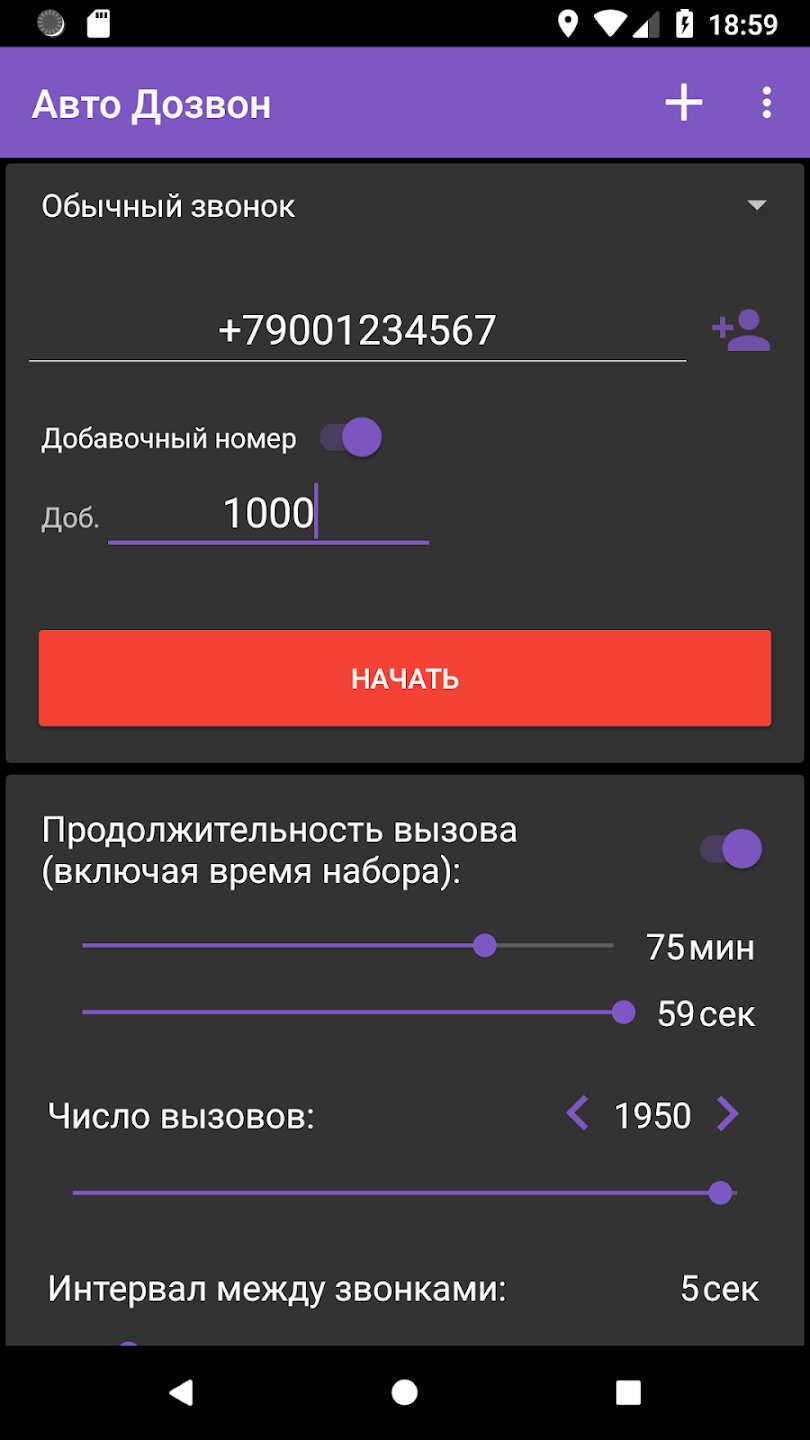The image size is (810, 1440).
Task: Pick a number from contacts icon
Action: 741,331
